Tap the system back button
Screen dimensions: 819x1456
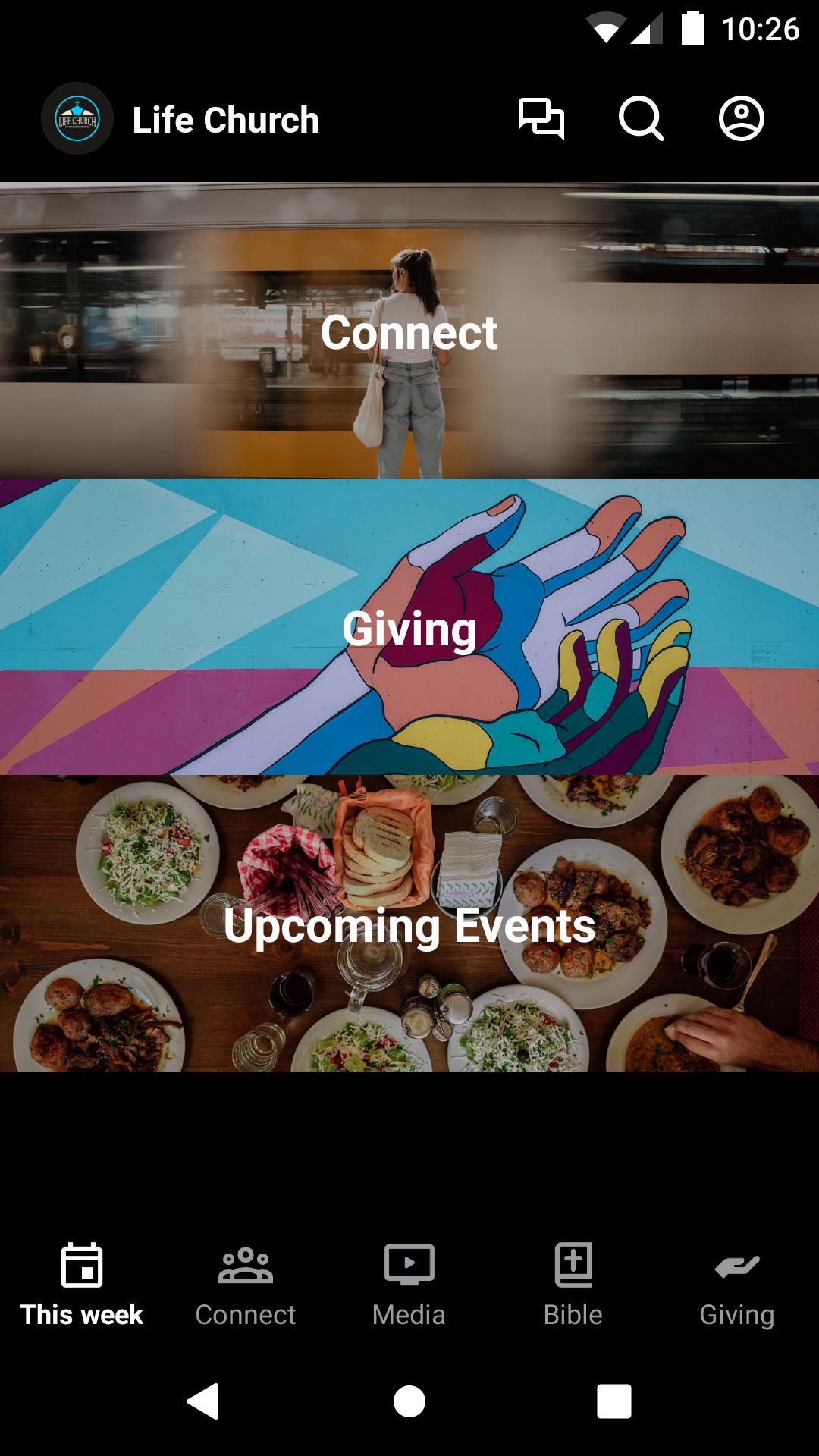[x=203, y=1401]
